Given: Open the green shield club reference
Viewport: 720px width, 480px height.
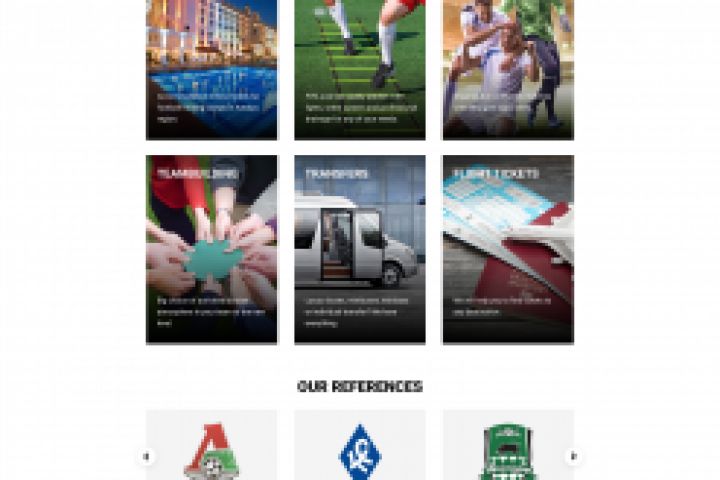Looking at the screenshot, I should point(508,448).
